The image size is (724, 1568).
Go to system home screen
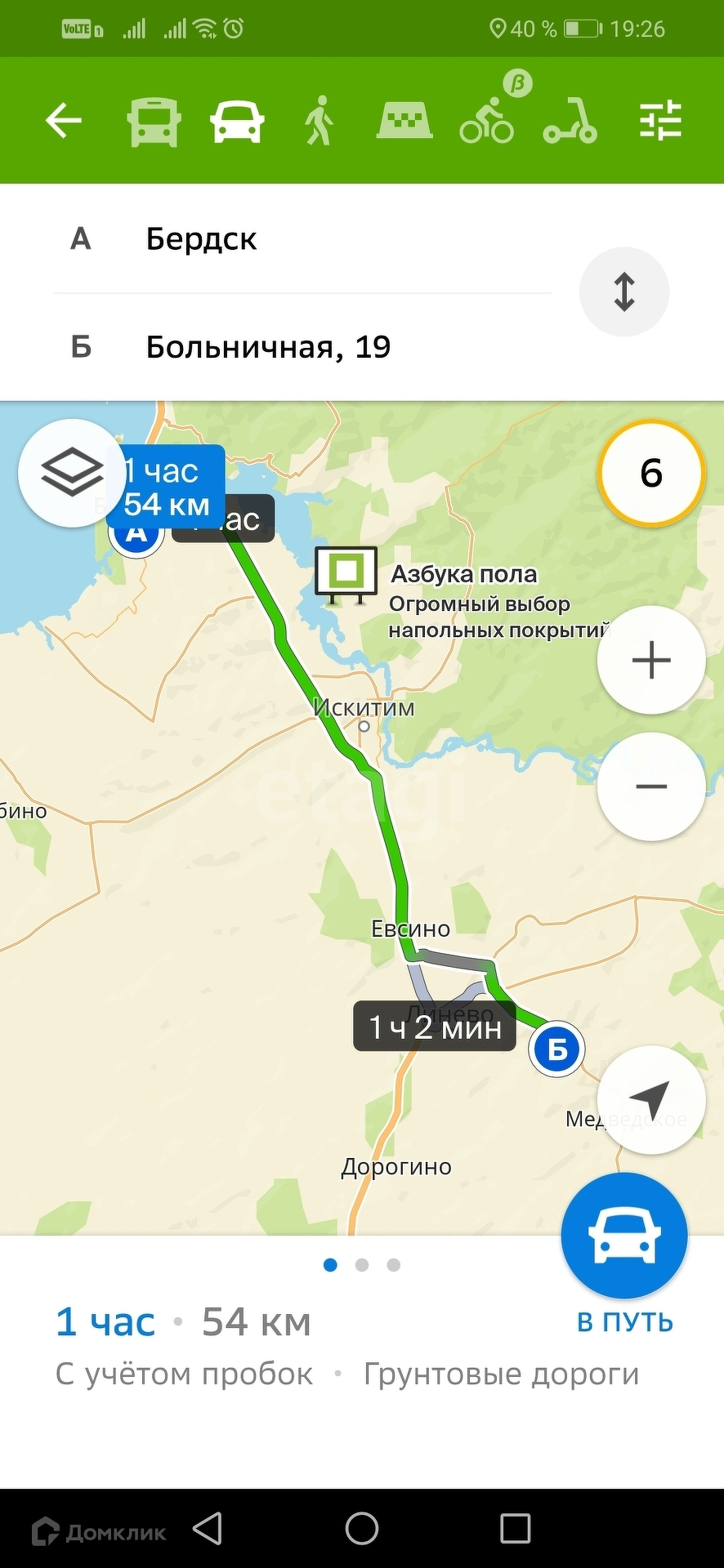[x=362, y=1528]
